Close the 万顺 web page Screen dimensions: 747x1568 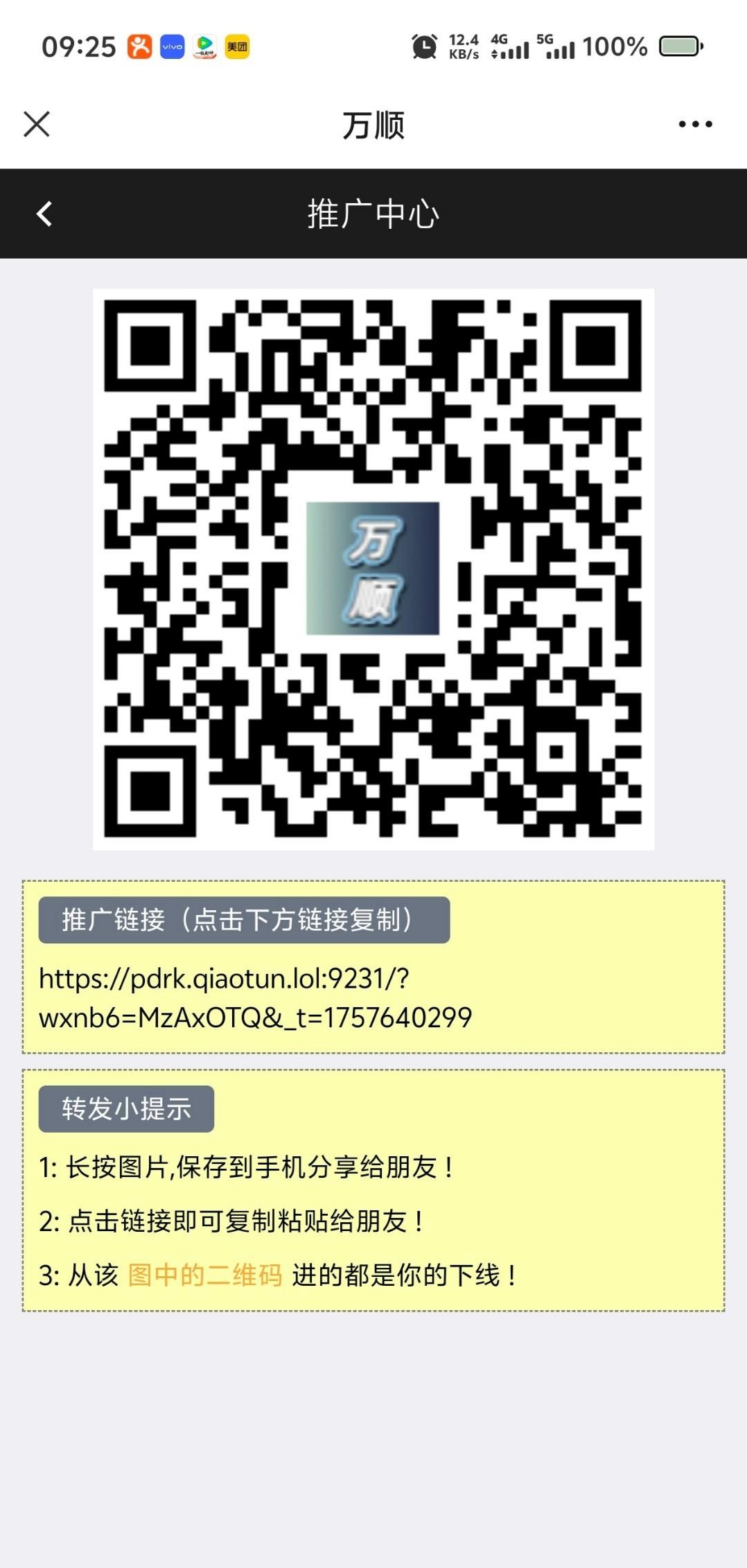(37, 125)
